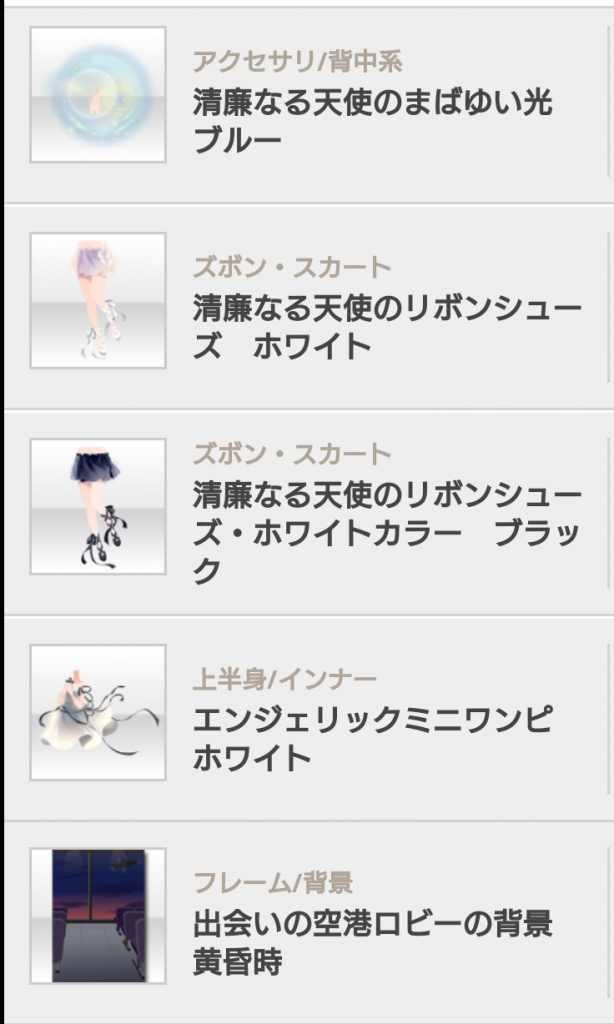Open the 清廉なる天使のまばゆい光 ブルー item
Screen dimensions: 614x1024
coord(309,104)
